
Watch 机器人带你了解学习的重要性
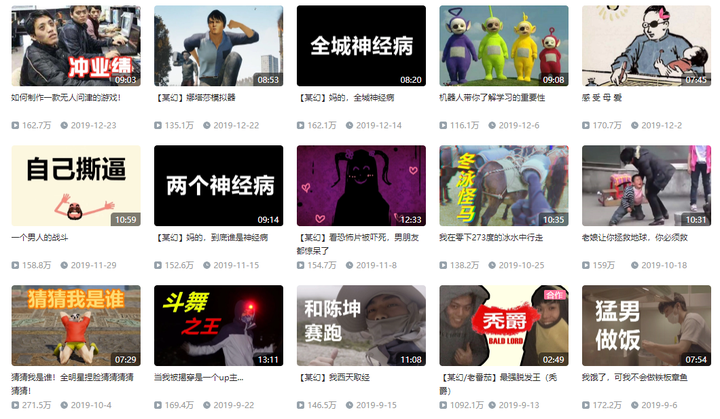(x=504, y=46)
